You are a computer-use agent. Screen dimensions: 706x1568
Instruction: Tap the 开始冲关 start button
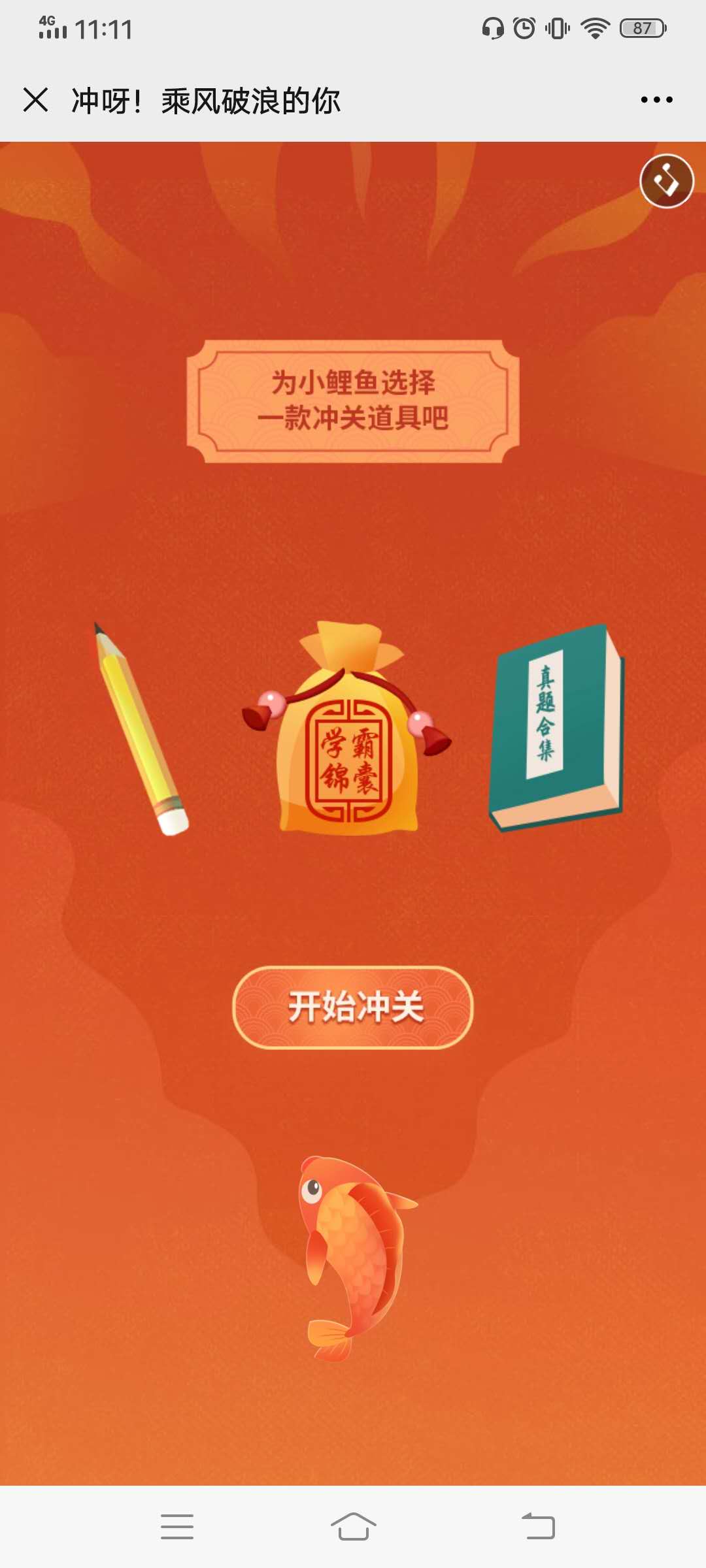click(x=353, y=1007)
